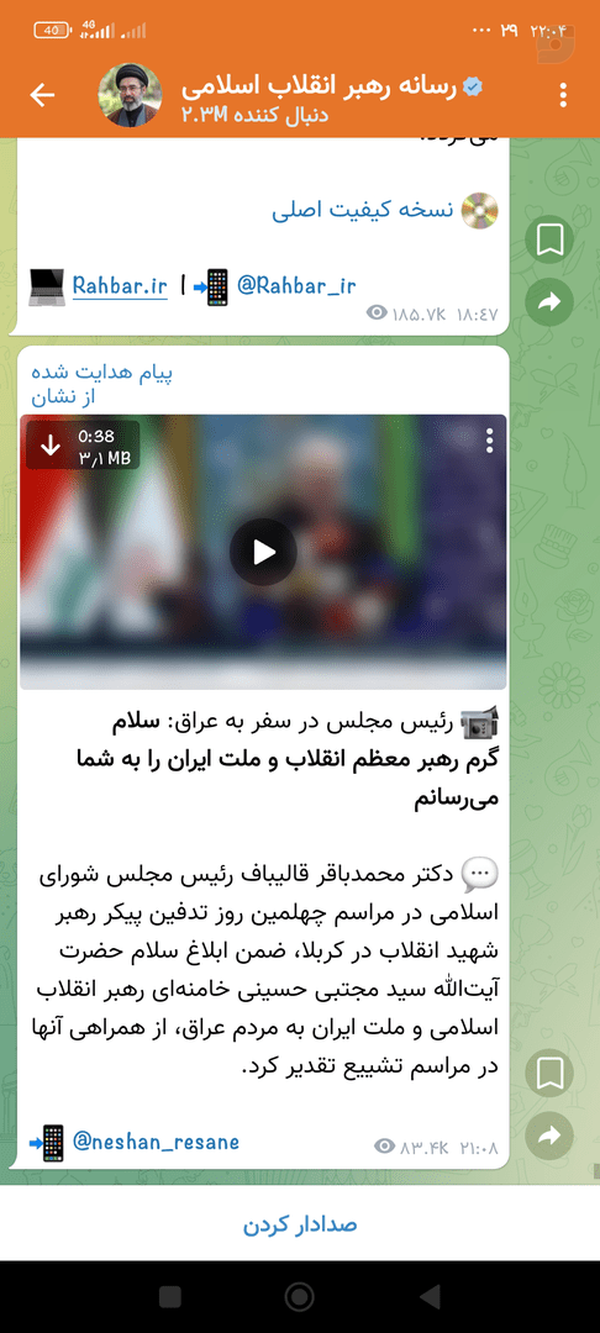Download the 3.1 MB video
This screenshot has width=600, height=1333.
pos(51,446)
